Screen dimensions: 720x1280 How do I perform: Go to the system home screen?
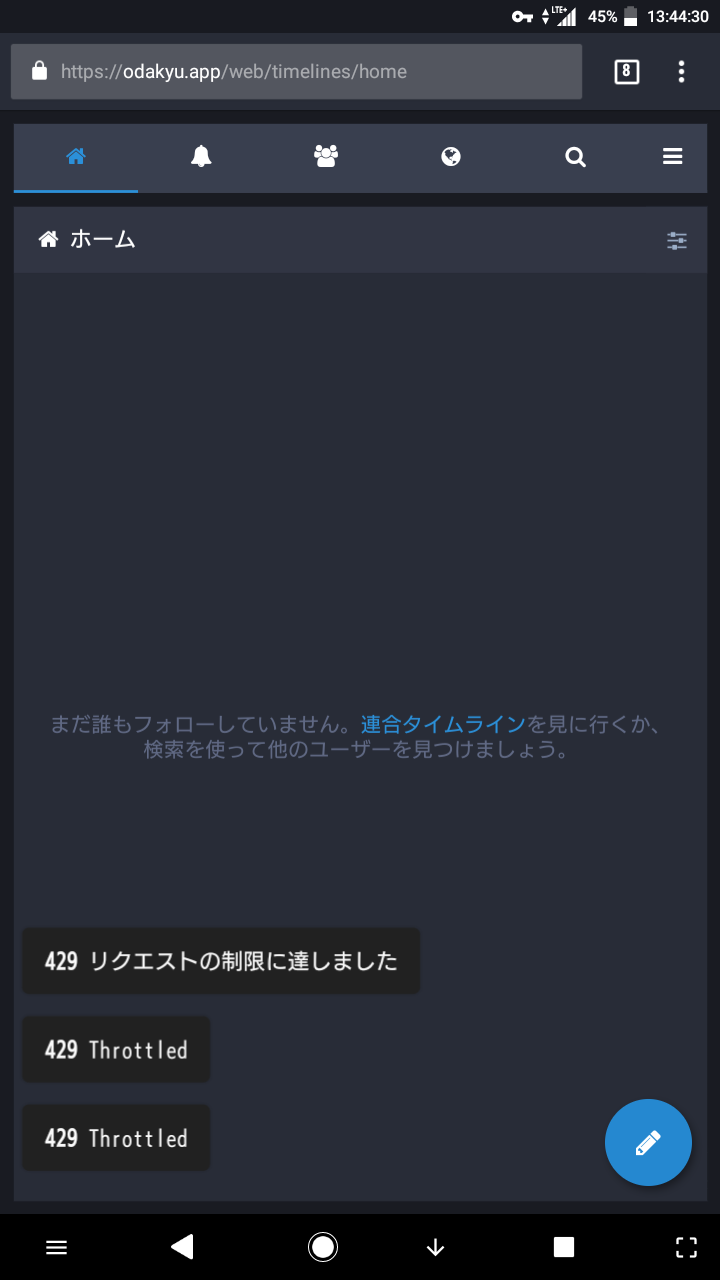[323, 1246]
